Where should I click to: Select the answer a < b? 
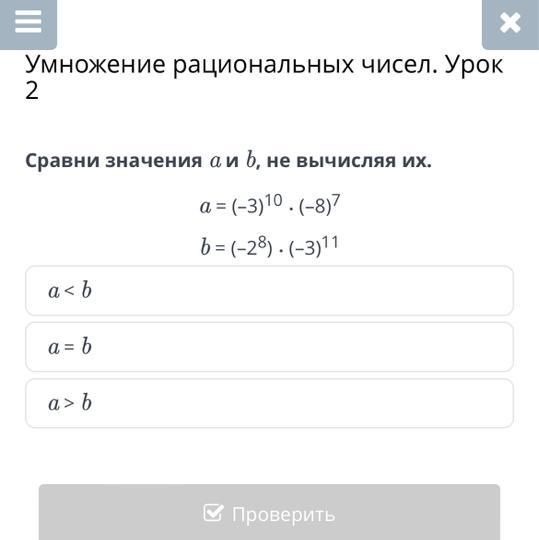click(269, 291)
